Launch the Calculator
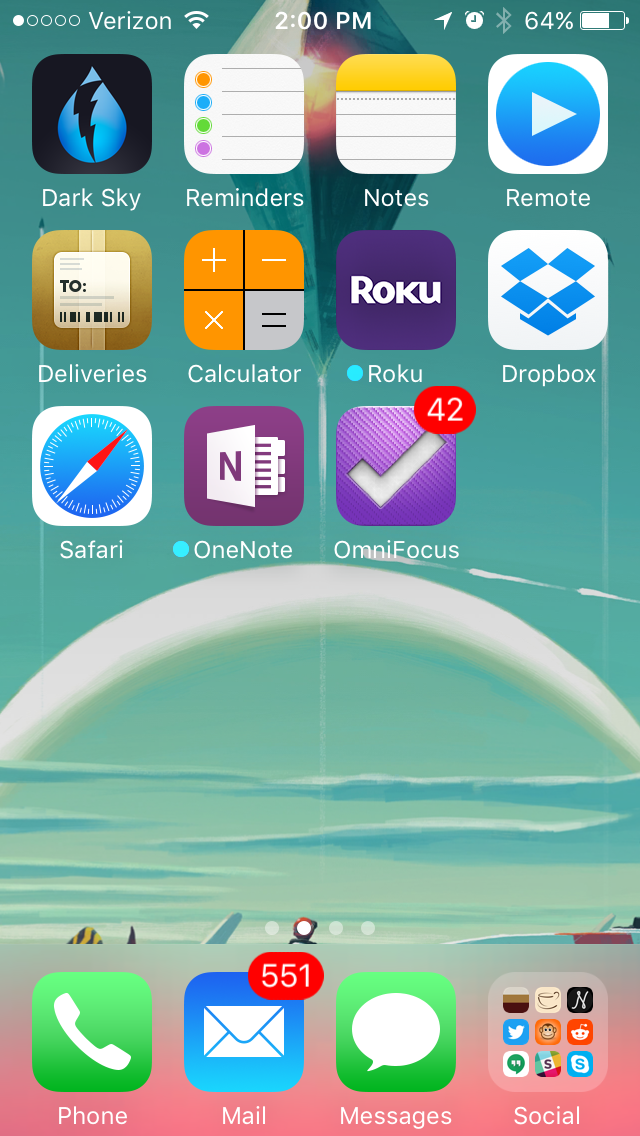Viewport: 640px width, 1136px height. click(x=244, y=290)
